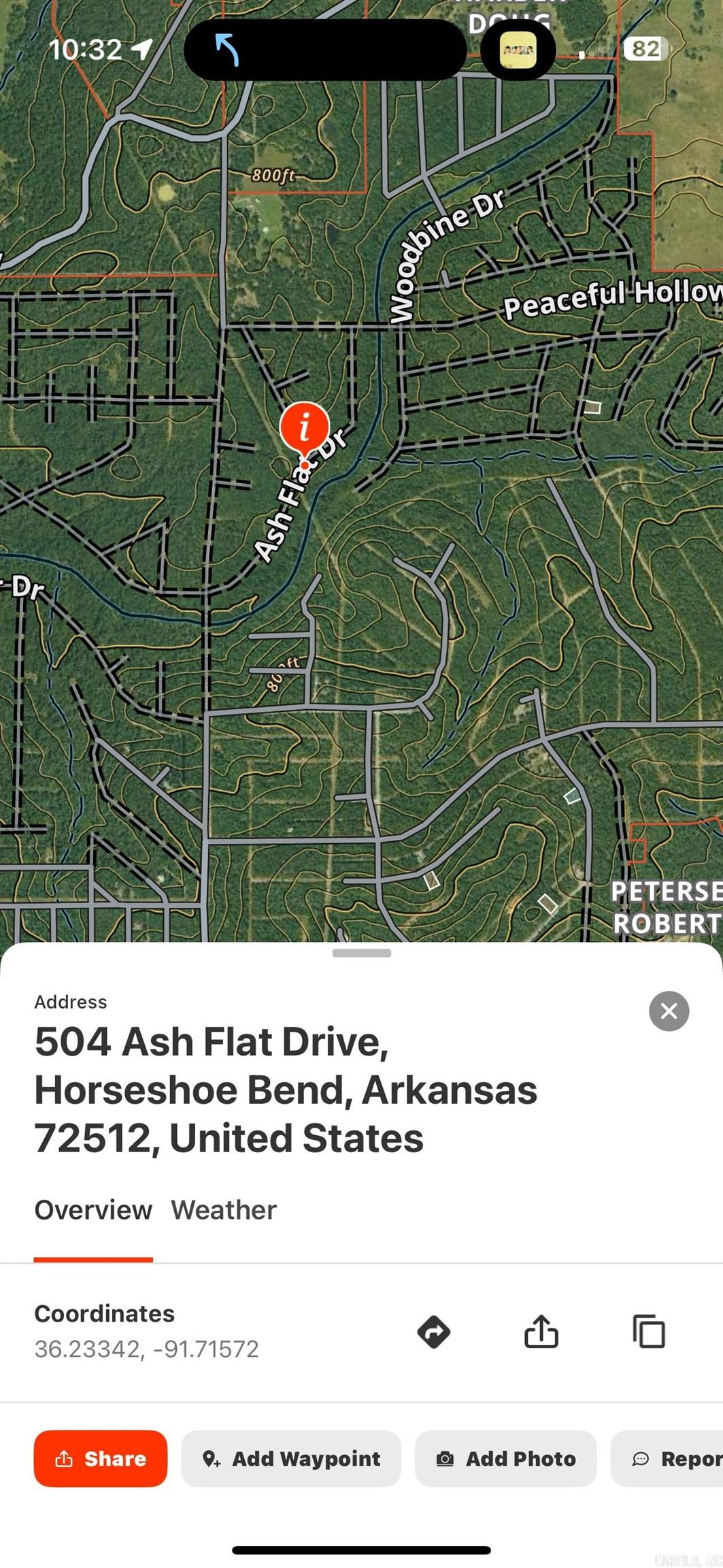Select the Overview tab

coord(93,1210)
